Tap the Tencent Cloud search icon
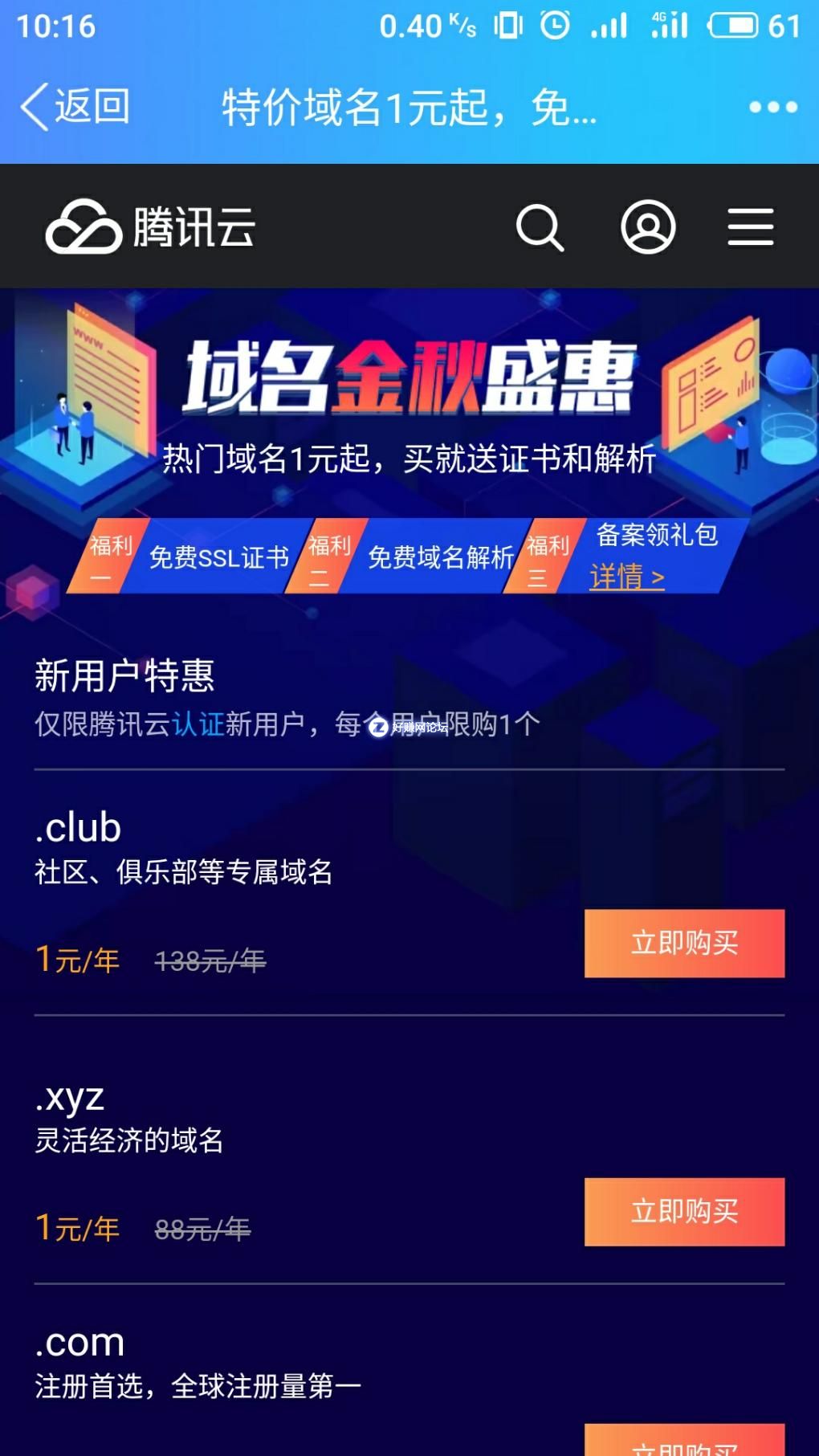Image resolution: width=819 pixels, height=1456 pixels. point(540,228)
